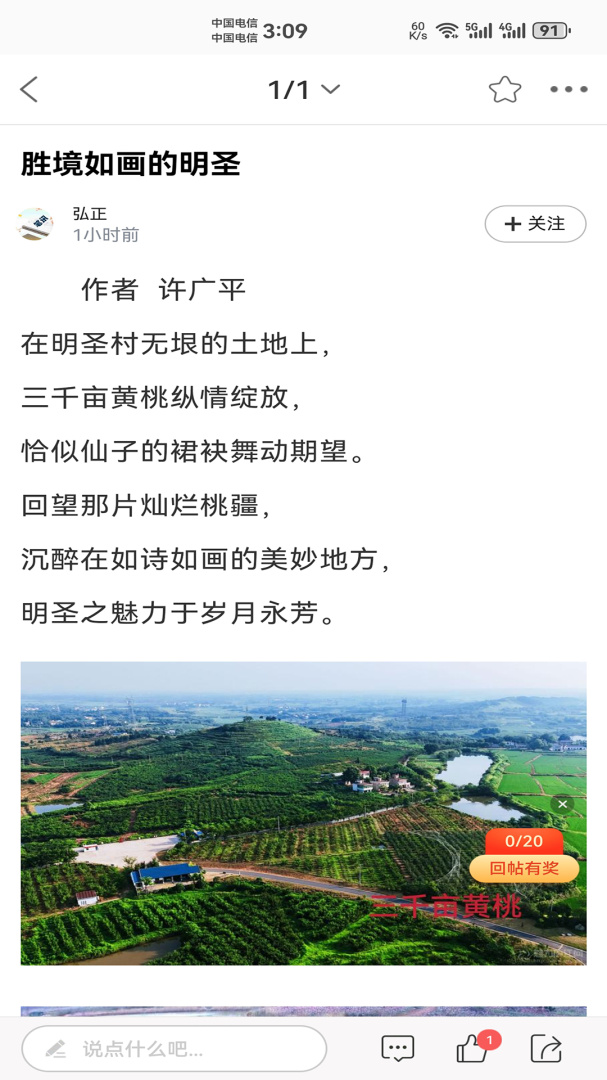Viewport: 607px width, 1080px height.
Task: Like this post with the thumbs-up
Action: (x=471, y=1048)
